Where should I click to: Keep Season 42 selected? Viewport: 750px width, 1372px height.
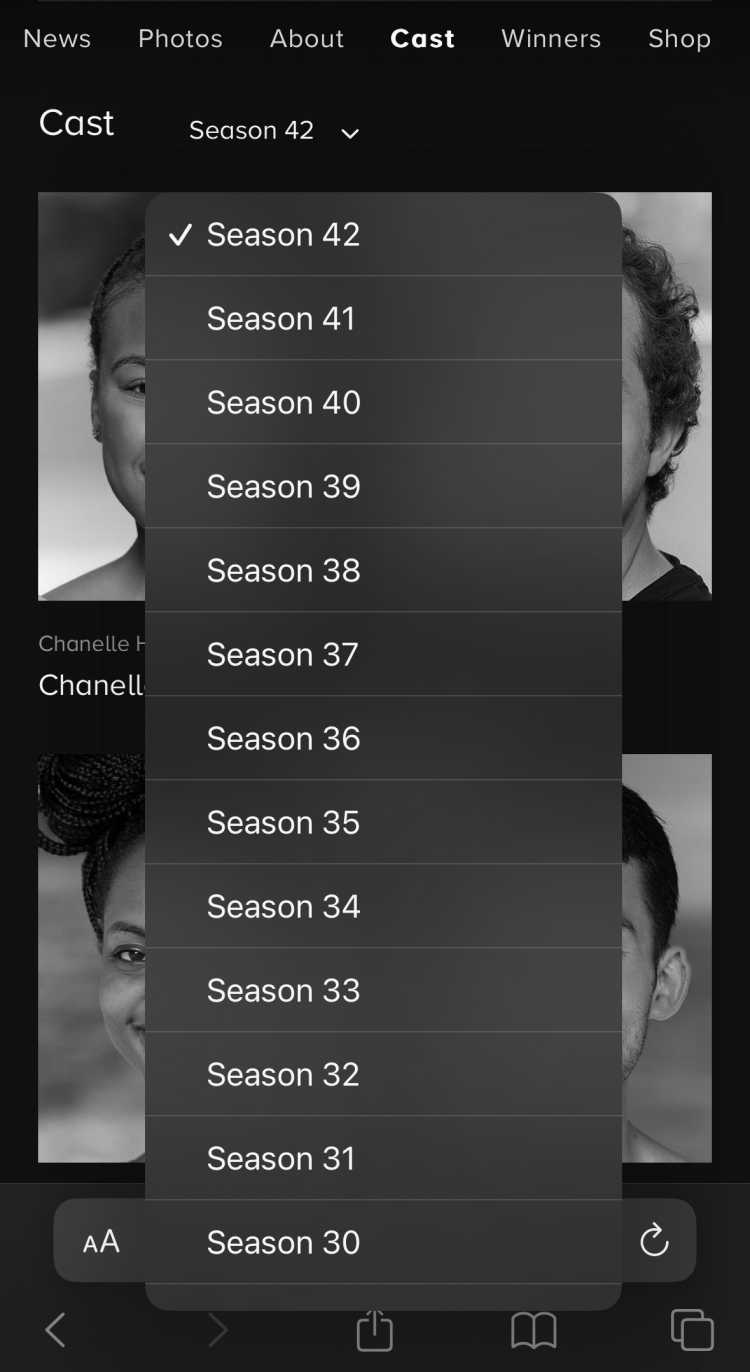[382, 234]
